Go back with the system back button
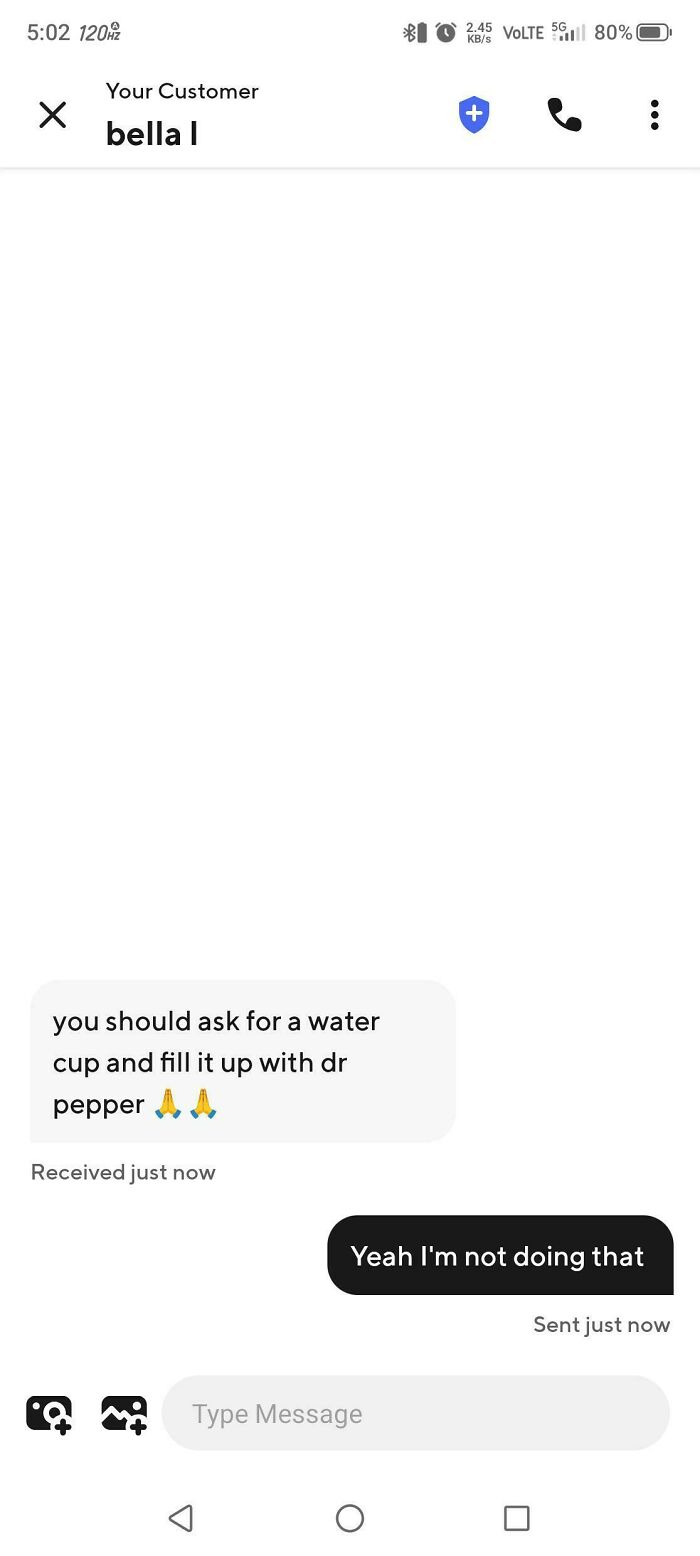The height and width of the screenshot is (1556, 700). [x=181, y=1518]
